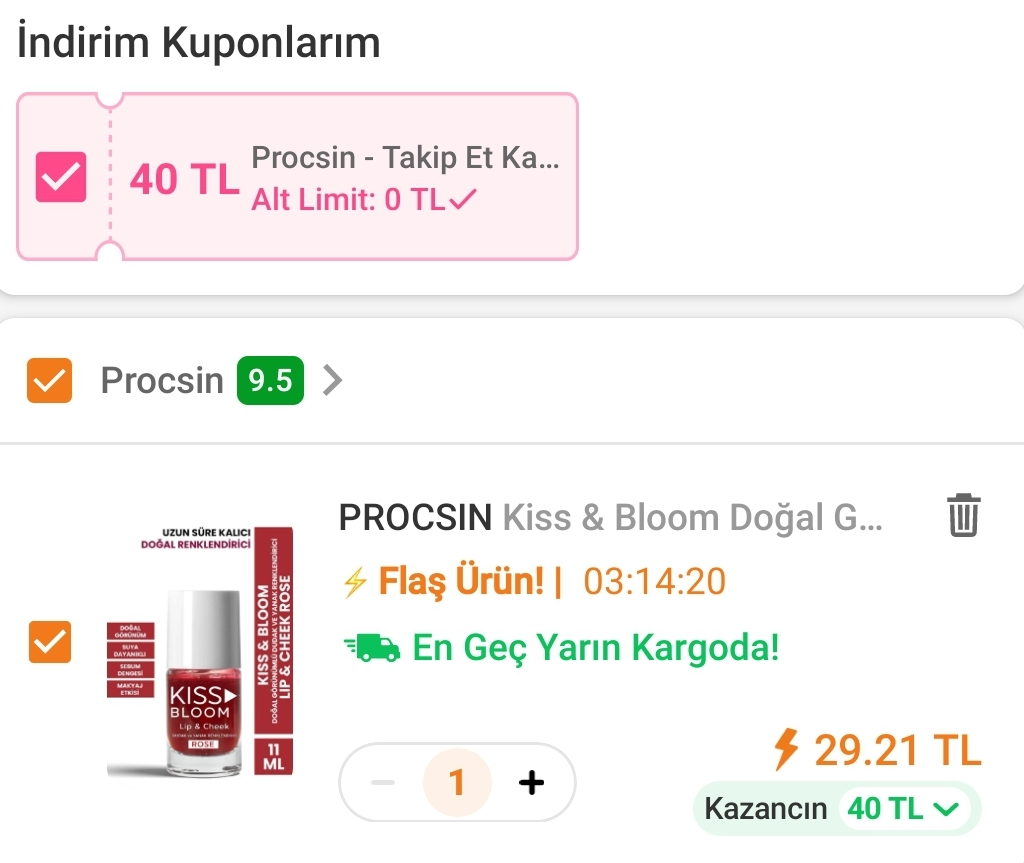Open the Kiss & Bloom product image
The image size is (1024, 863).
pyautogui.click(x=199, y=650)
